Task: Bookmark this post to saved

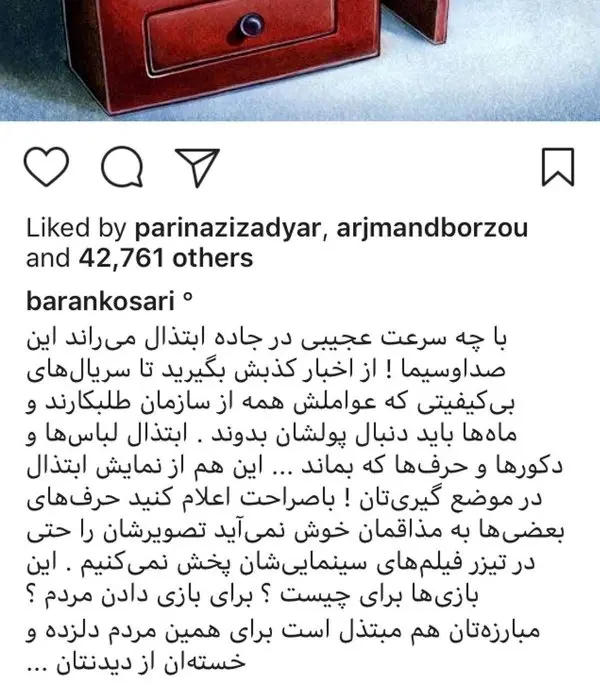Action: [556, 168]
